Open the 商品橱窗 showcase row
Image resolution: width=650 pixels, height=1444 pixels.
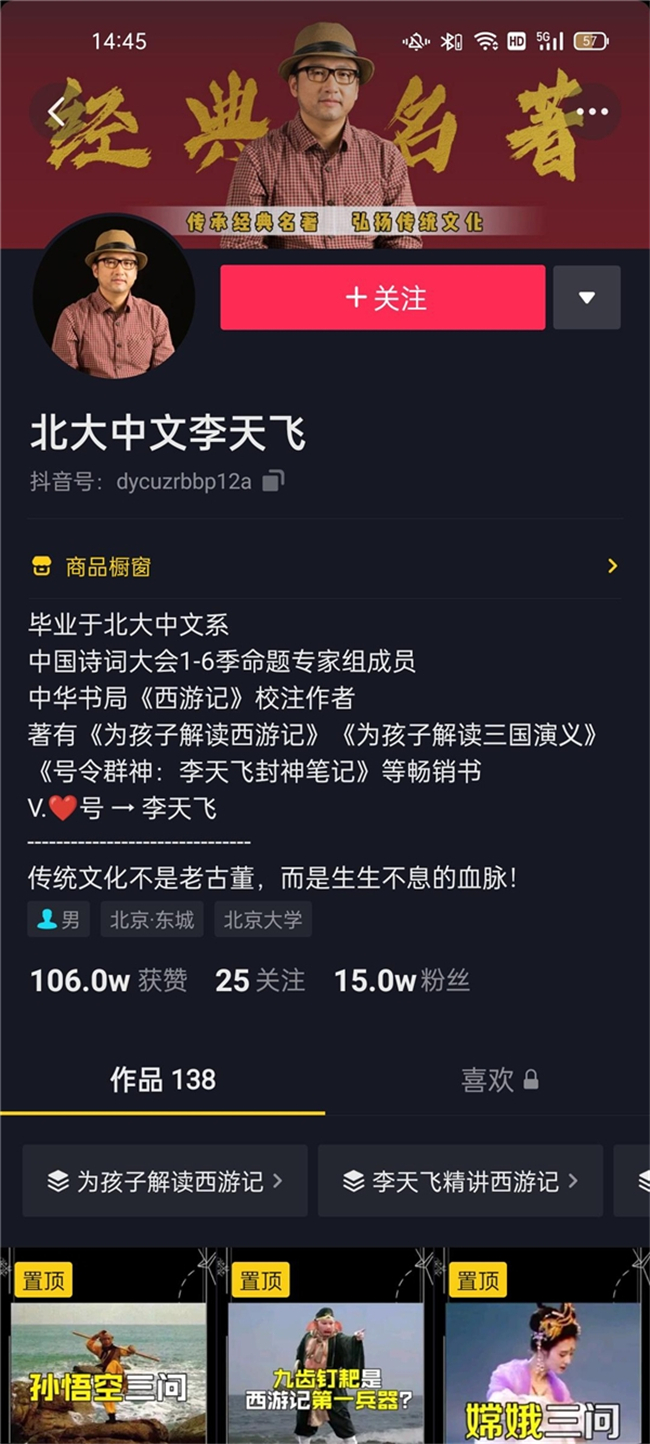325,567
